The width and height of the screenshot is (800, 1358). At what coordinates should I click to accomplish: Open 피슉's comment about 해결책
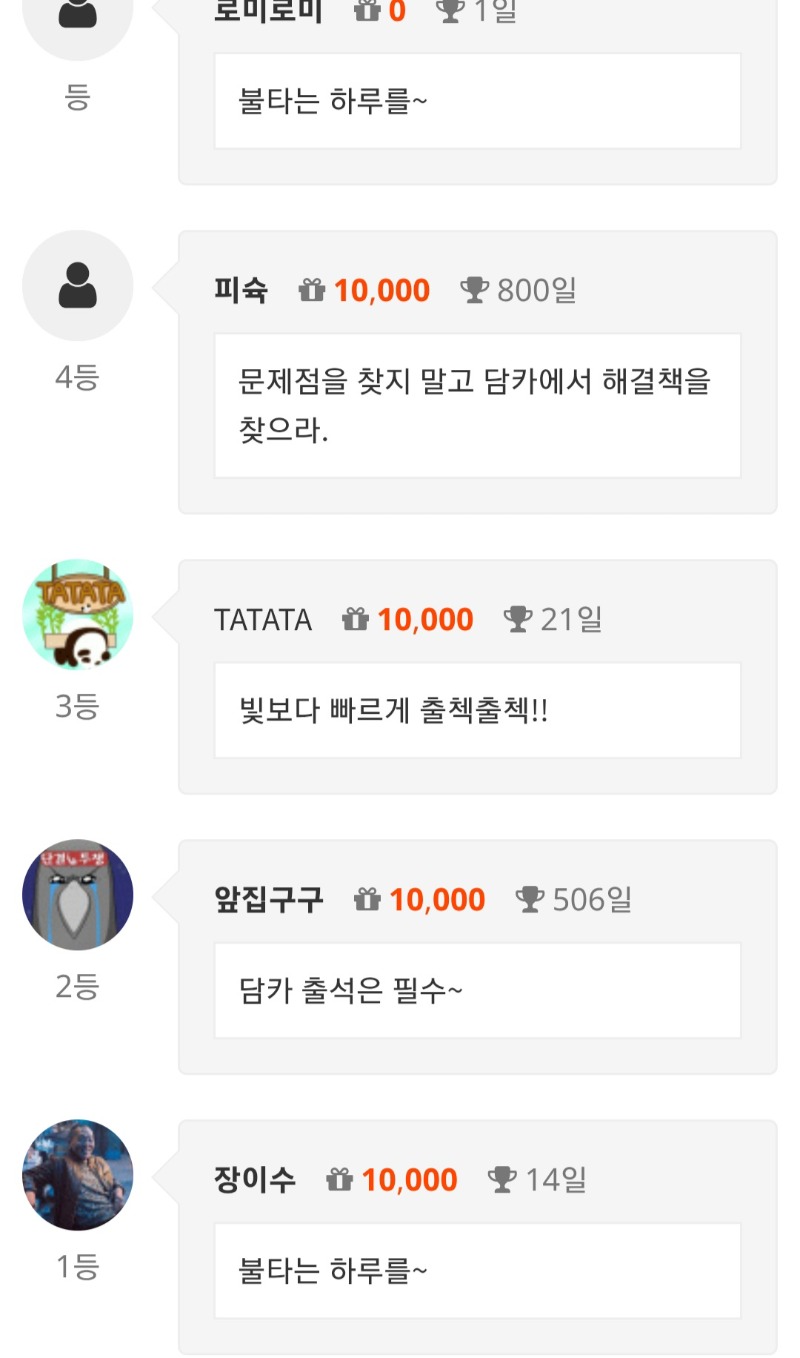coord(476,404)
